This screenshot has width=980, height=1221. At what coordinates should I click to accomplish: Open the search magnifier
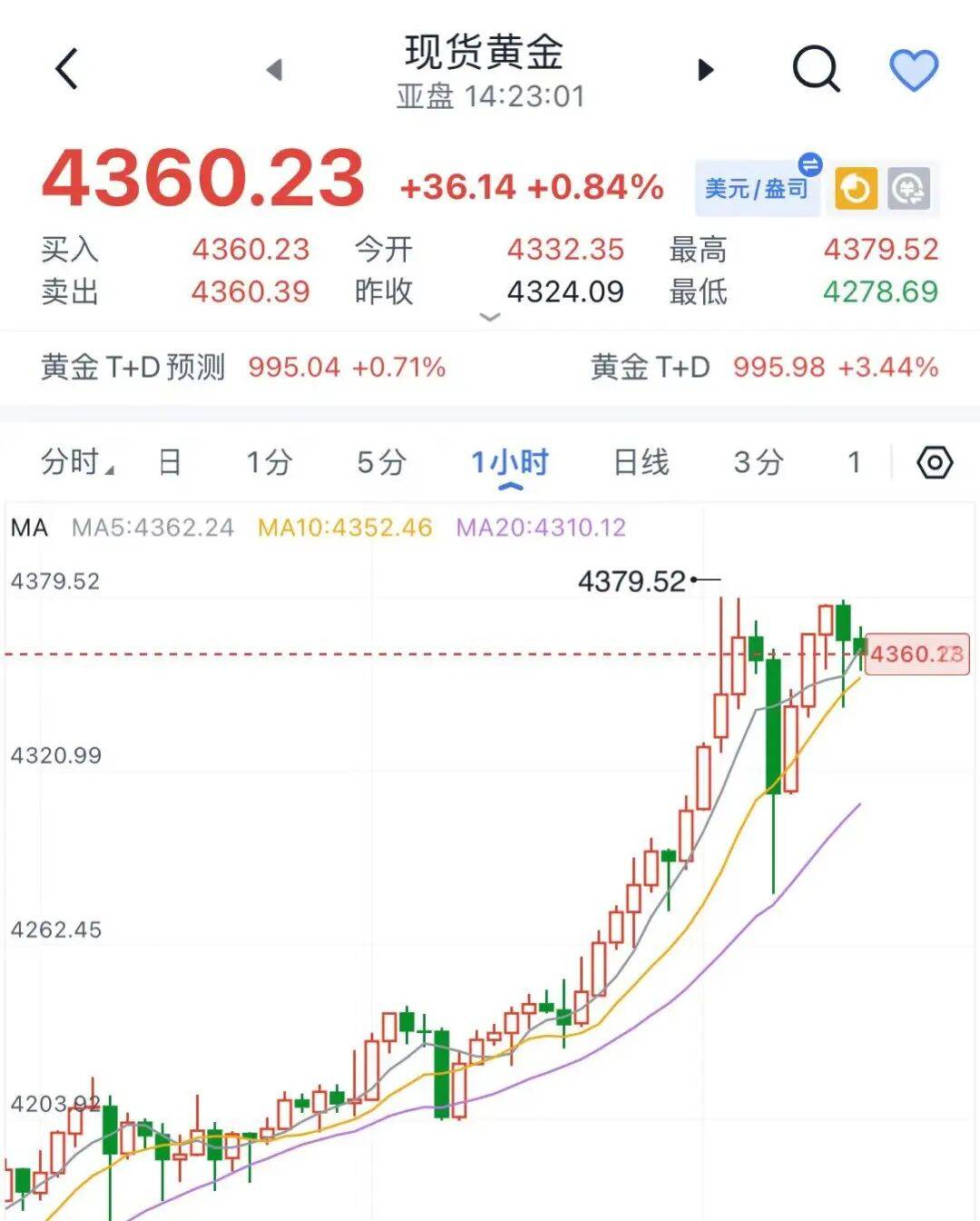click(x=816, y=69)
